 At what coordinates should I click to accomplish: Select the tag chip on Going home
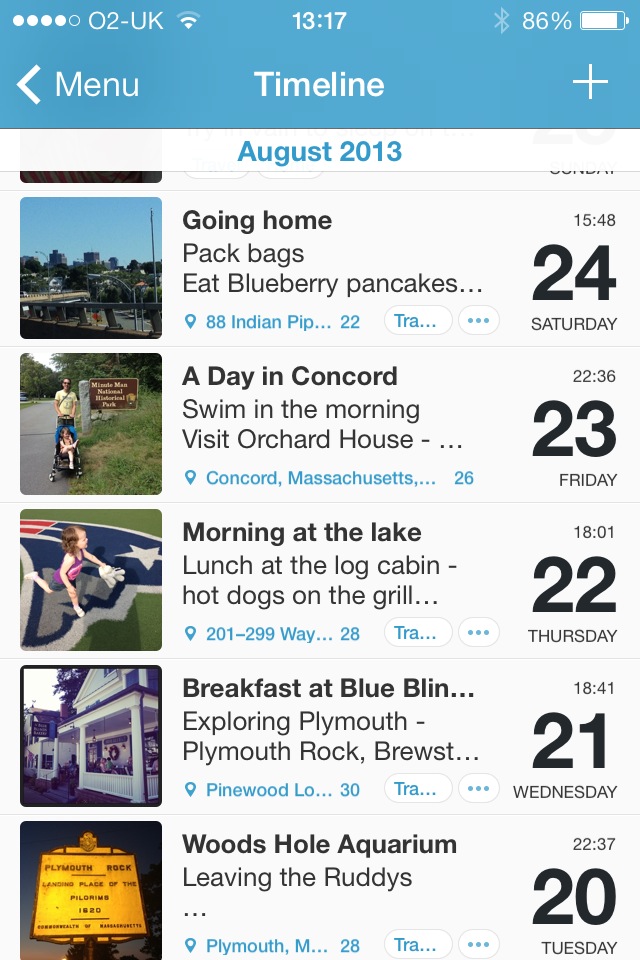(418, 321)
